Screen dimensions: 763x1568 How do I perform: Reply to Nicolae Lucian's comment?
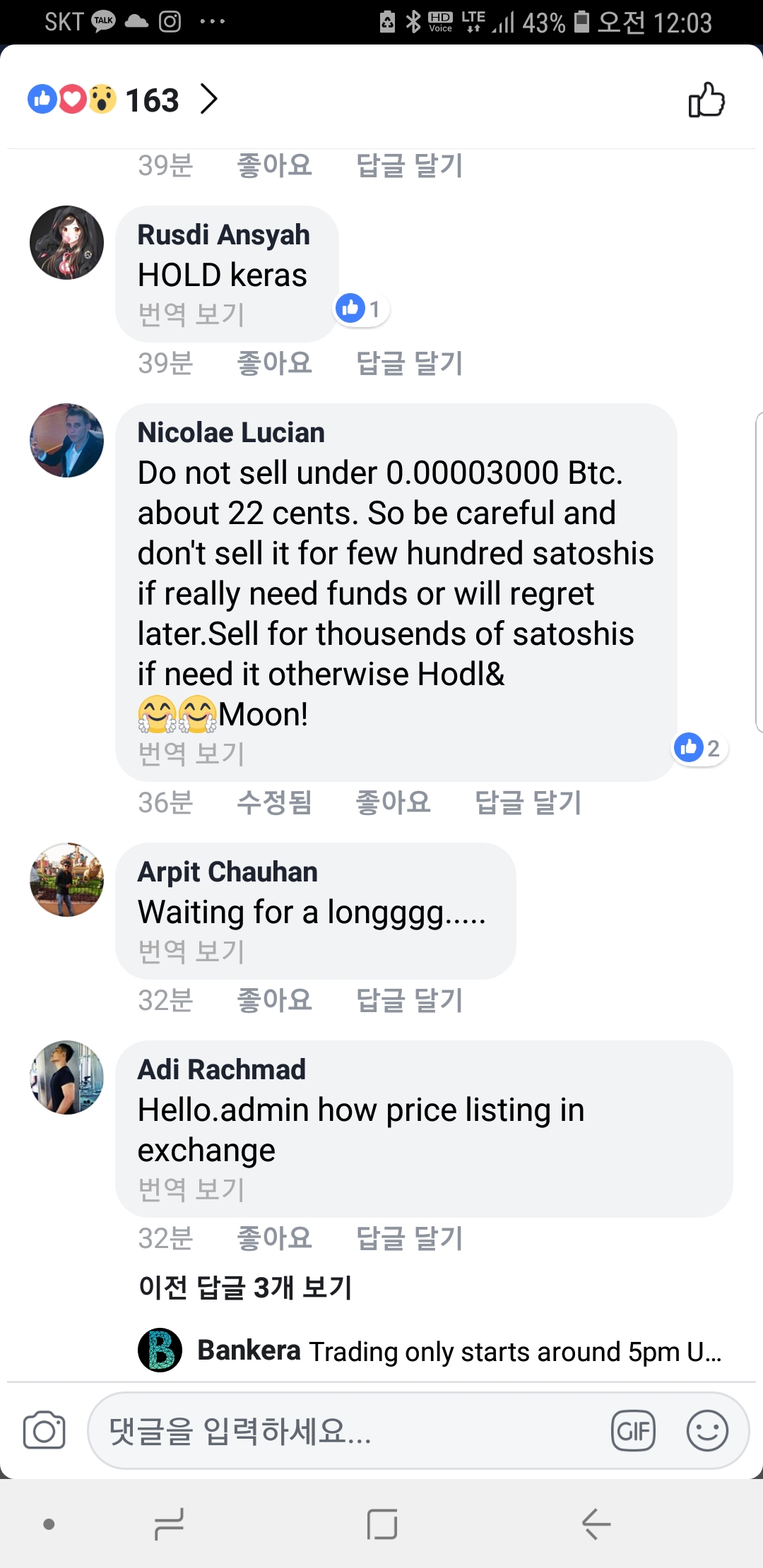coord(528,802)
